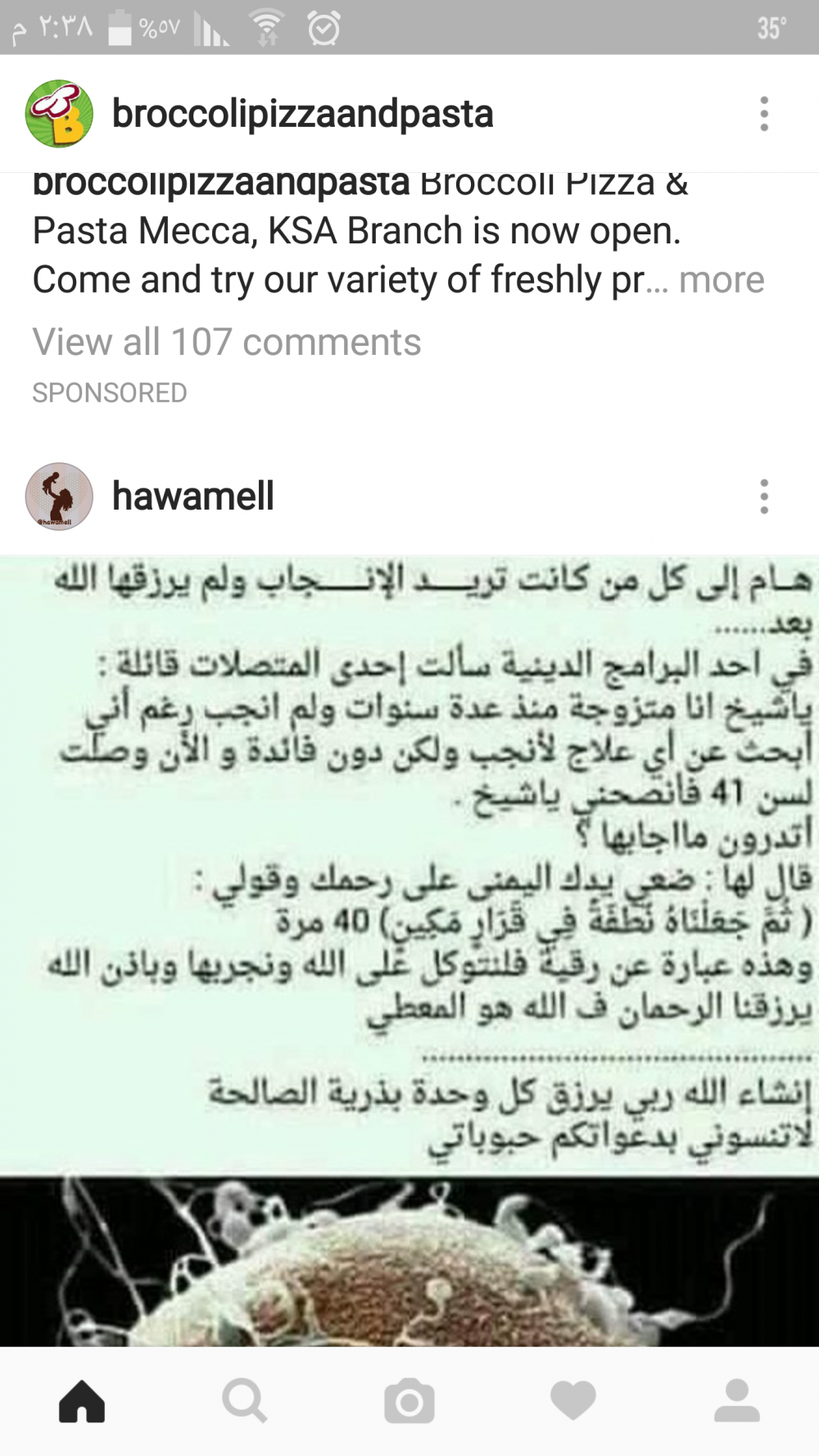Switch to the activity heart tab

[573, 1401]
